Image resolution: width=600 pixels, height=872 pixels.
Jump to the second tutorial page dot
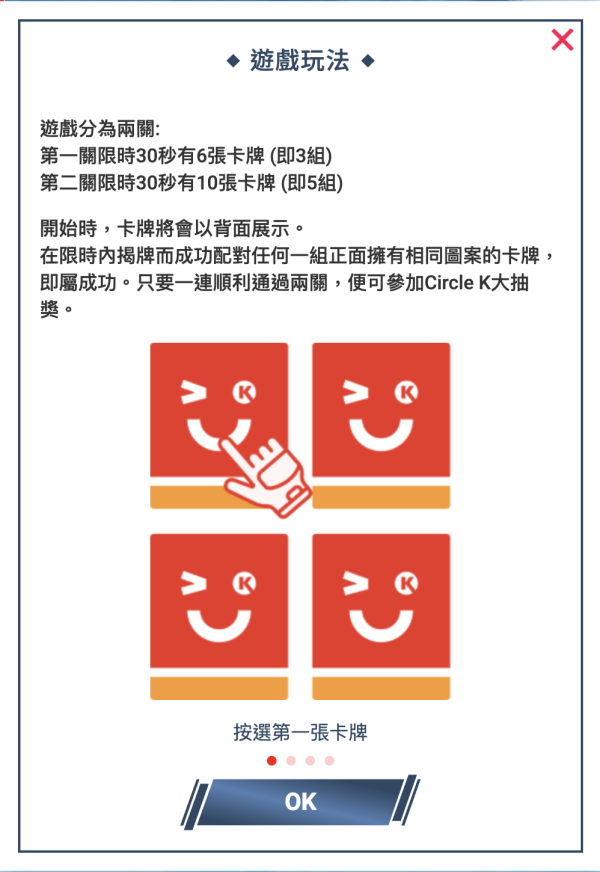291,761
